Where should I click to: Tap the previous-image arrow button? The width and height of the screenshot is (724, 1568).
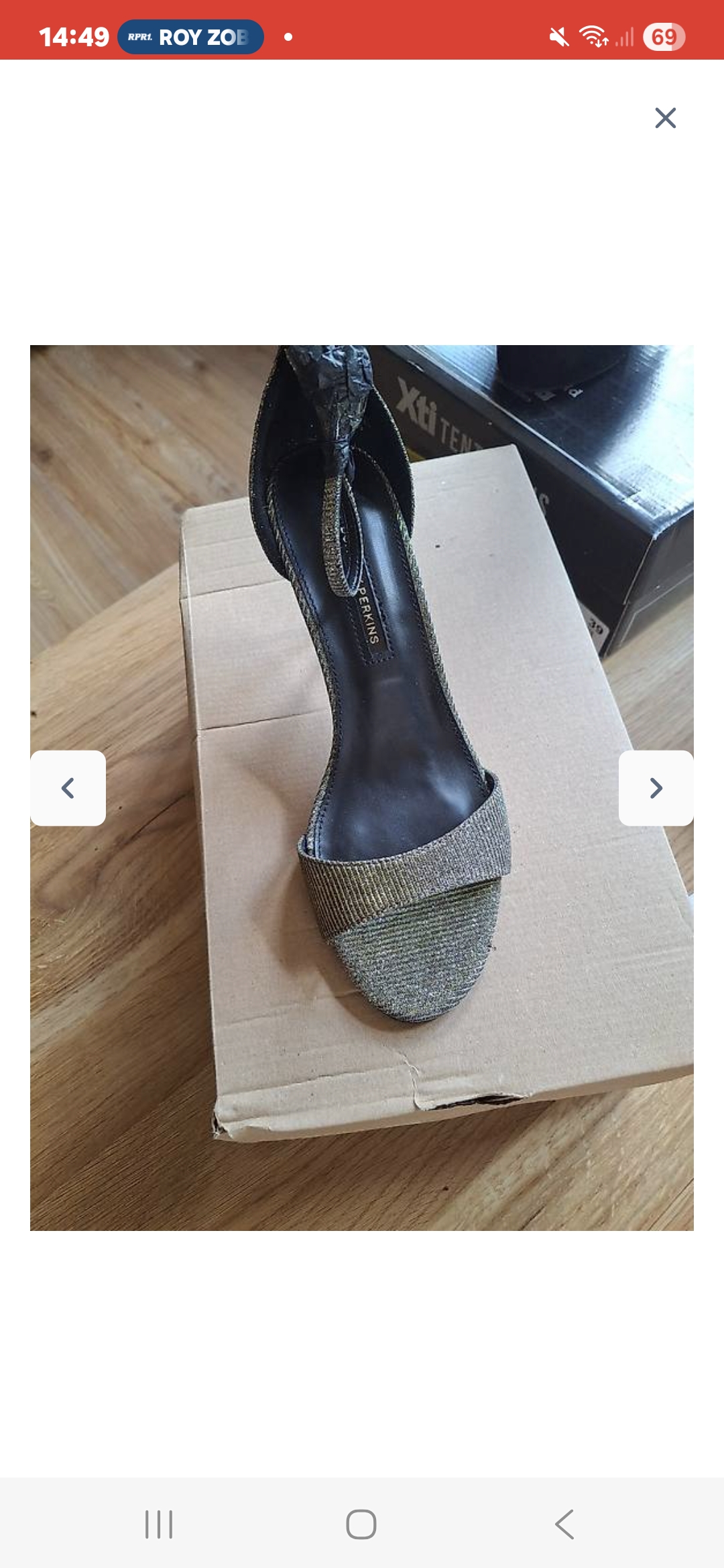tap(68, 789)
